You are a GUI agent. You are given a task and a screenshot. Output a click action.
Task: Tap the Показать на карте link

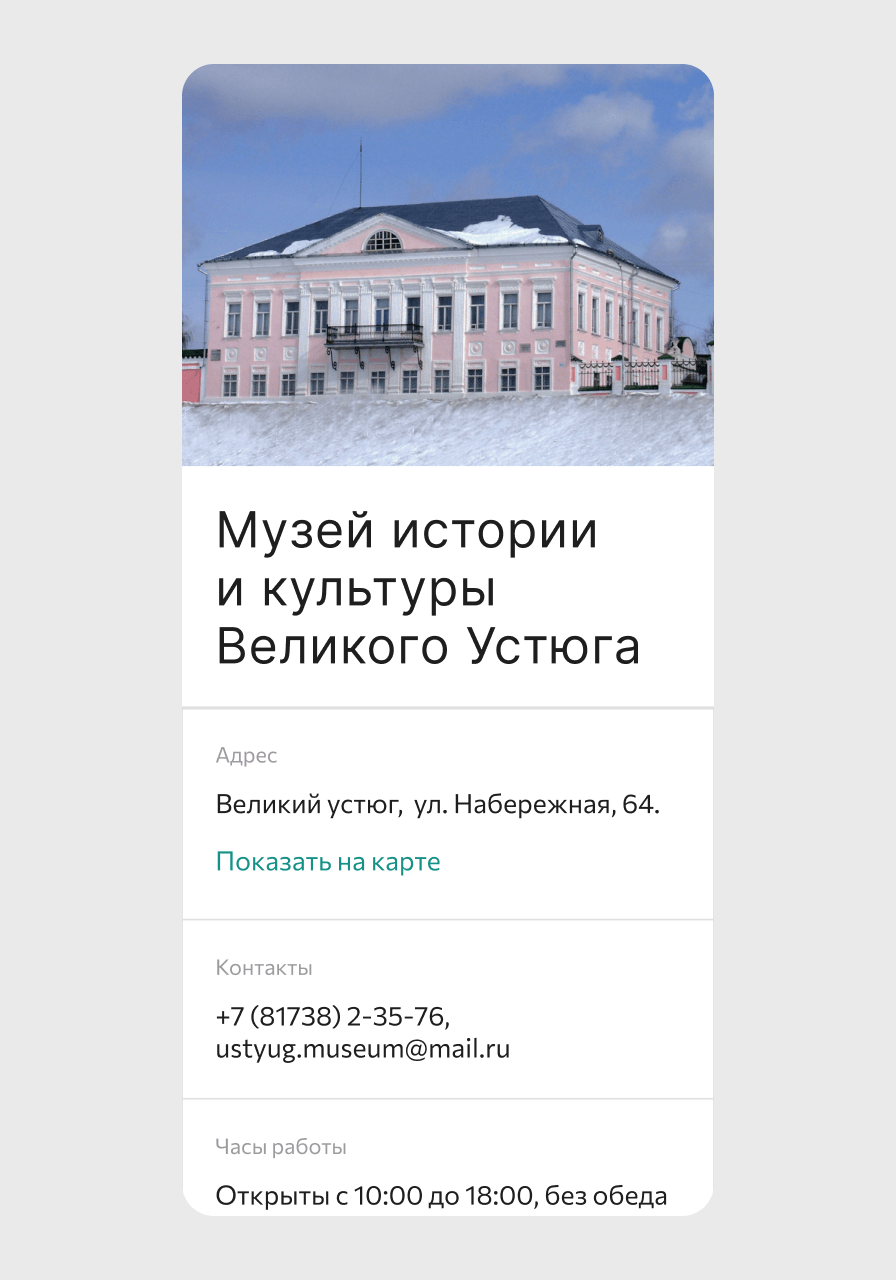[x=328, y=862]
